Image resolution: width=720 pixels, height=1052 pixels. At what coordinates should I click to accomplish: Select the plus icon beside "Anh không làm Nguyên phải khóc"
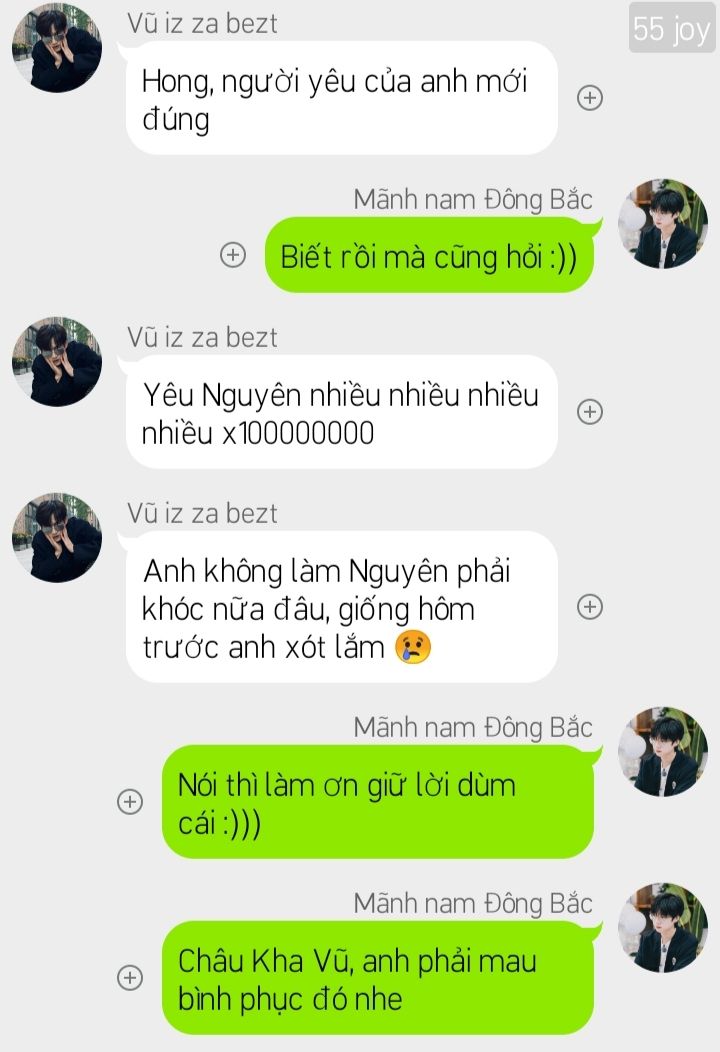[x=591, y=606]
